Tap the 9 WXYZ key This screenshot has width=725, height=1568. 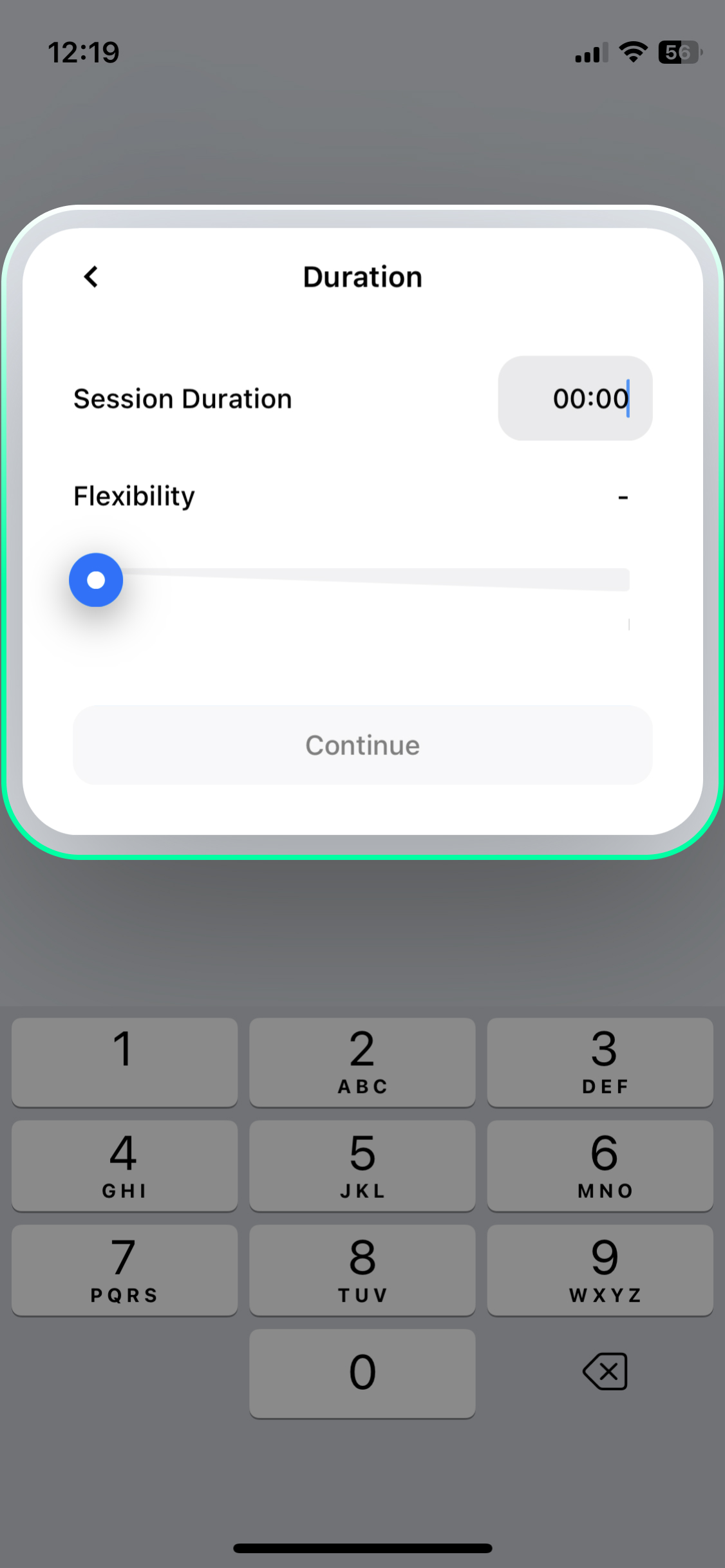[600, 1271]
